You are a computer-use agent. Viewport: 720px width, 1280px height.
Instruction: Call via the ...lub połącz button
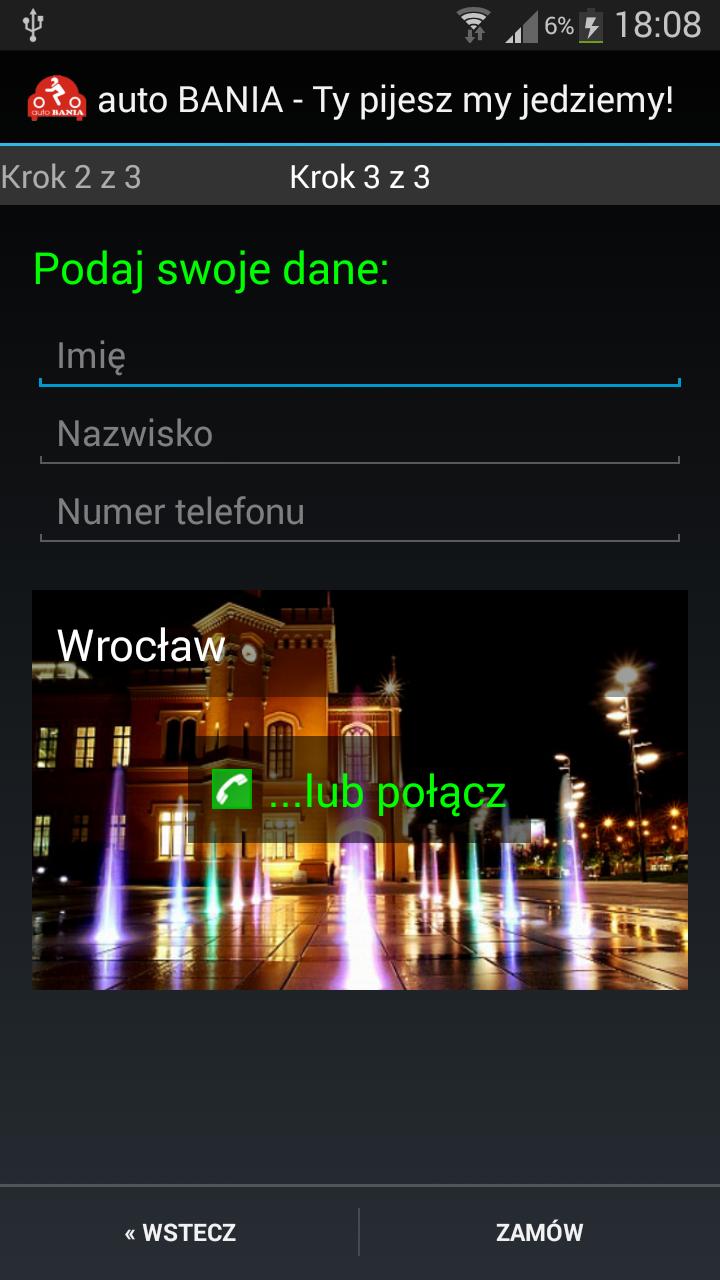pos(359,792)
